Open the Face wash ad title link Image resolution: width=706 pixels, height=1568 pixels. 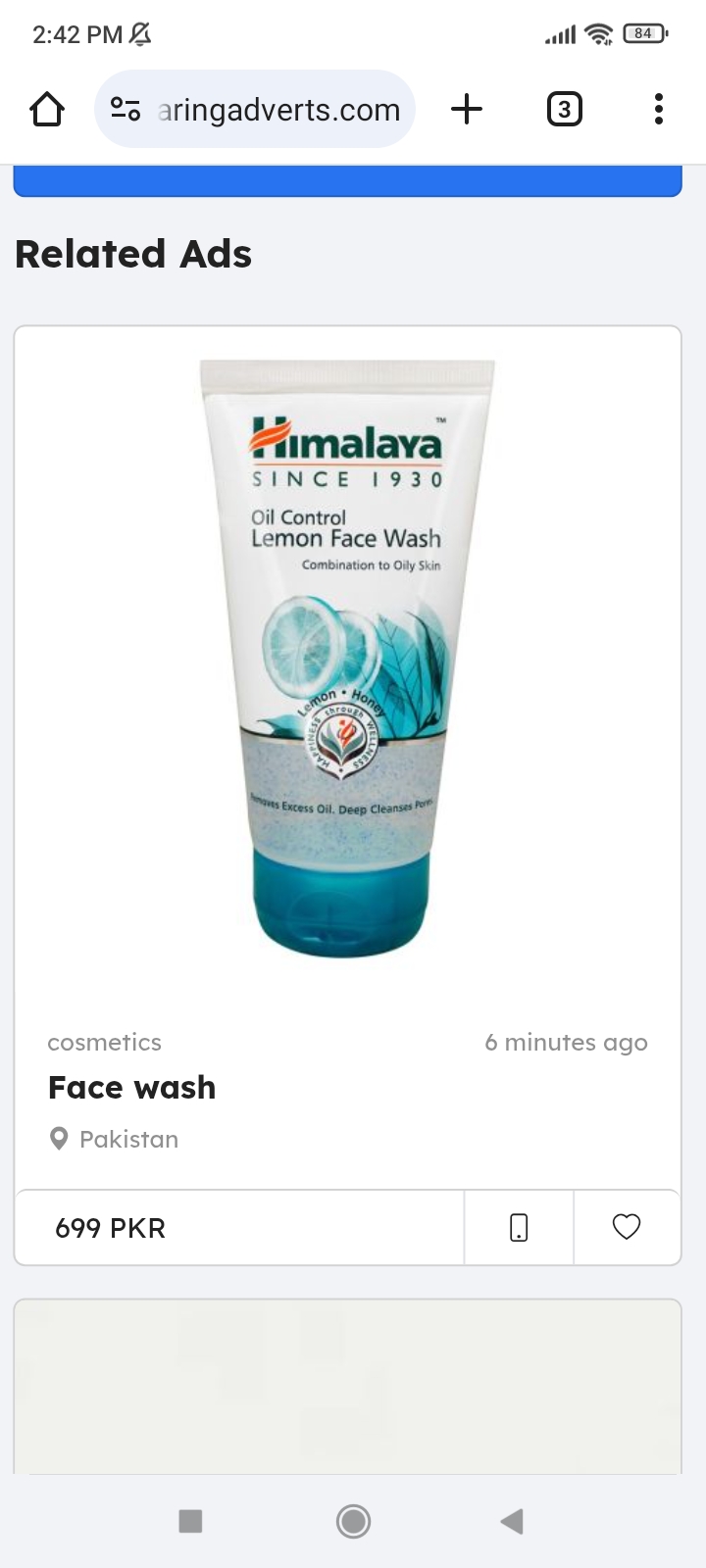click(x=131, y=1088)
